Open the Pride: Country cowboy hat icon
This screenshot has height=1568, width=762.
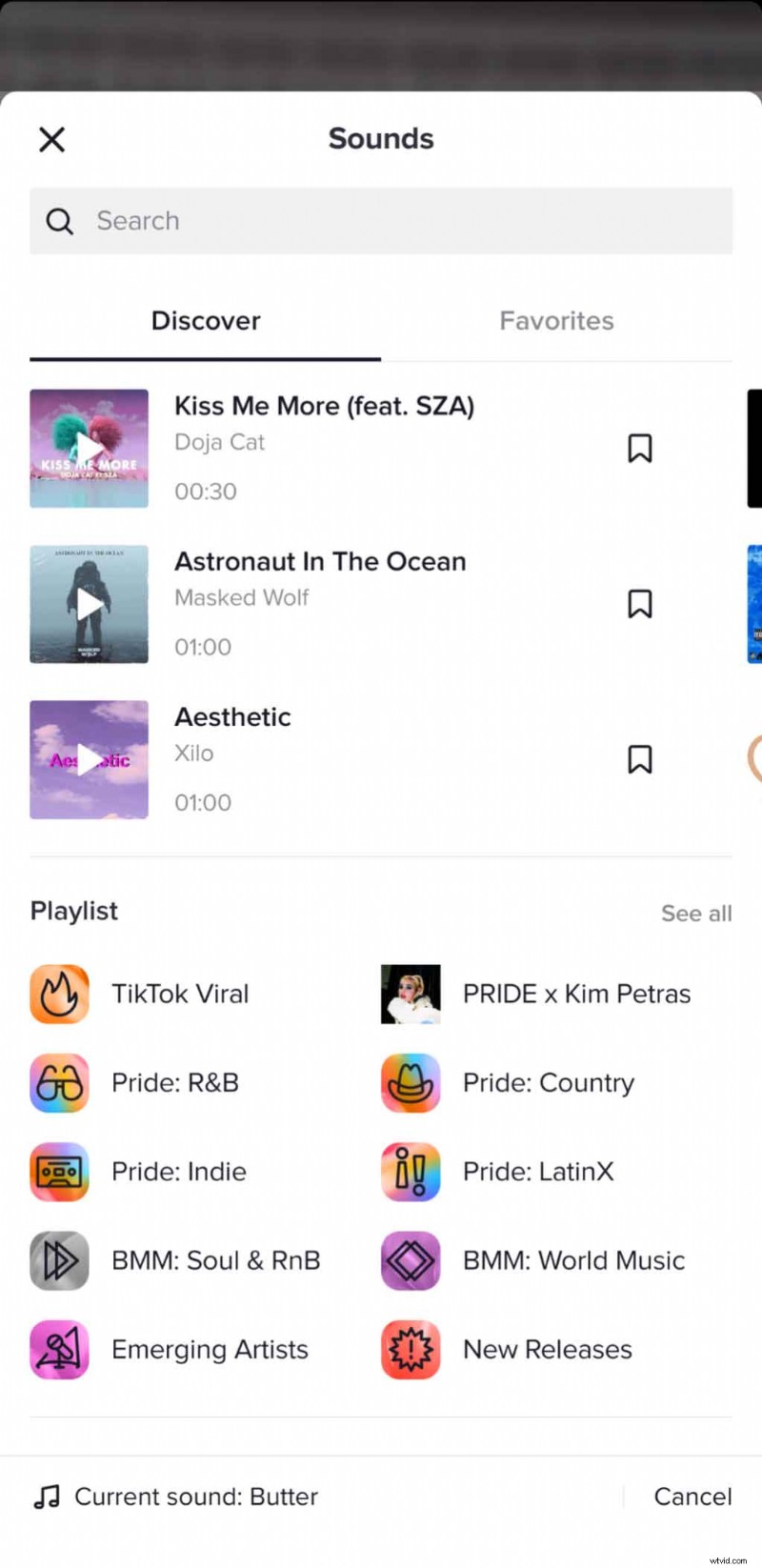point(410,1082)
